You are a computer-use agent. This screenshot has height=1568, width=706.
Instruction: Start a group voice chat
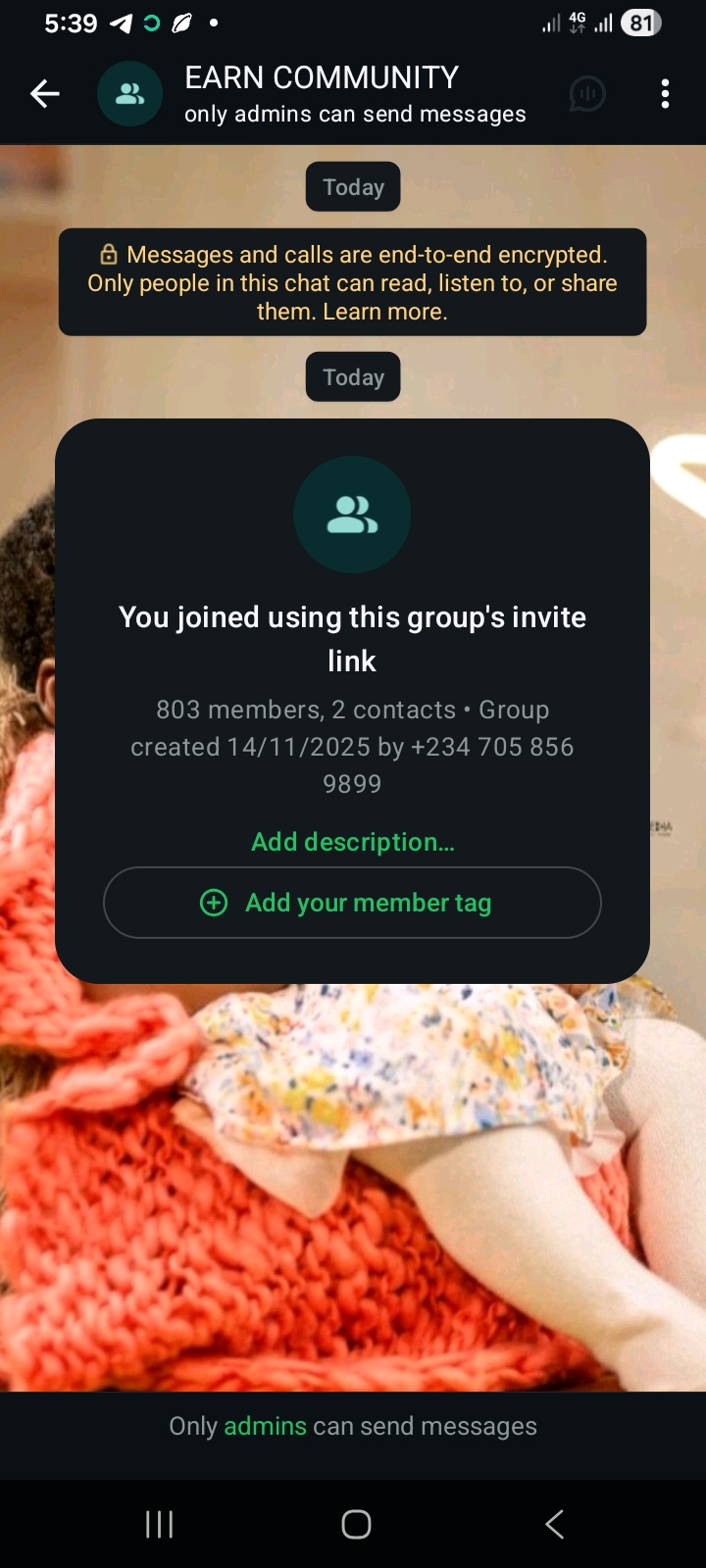(x=587, y=94)
